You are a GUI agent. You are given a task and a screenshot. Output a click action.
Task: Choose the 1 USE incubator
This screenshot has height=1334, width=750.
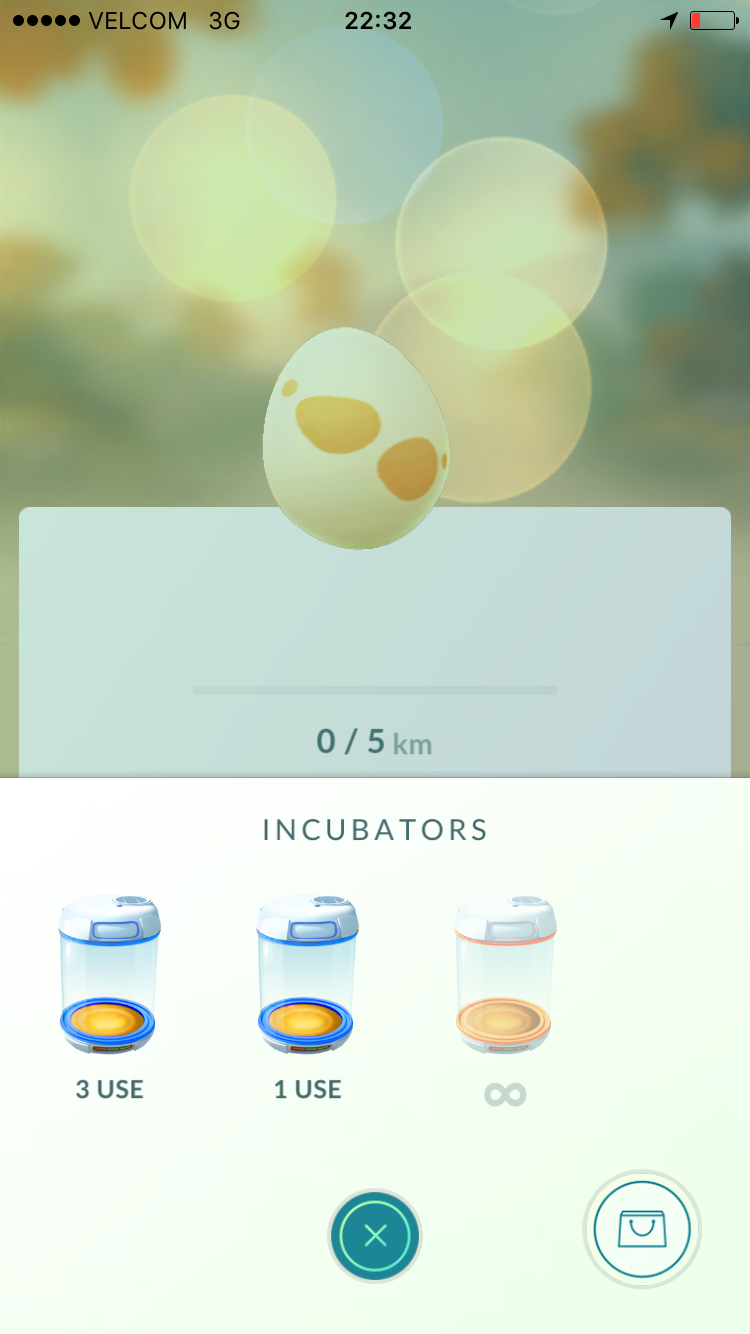[x=307, y=976]
